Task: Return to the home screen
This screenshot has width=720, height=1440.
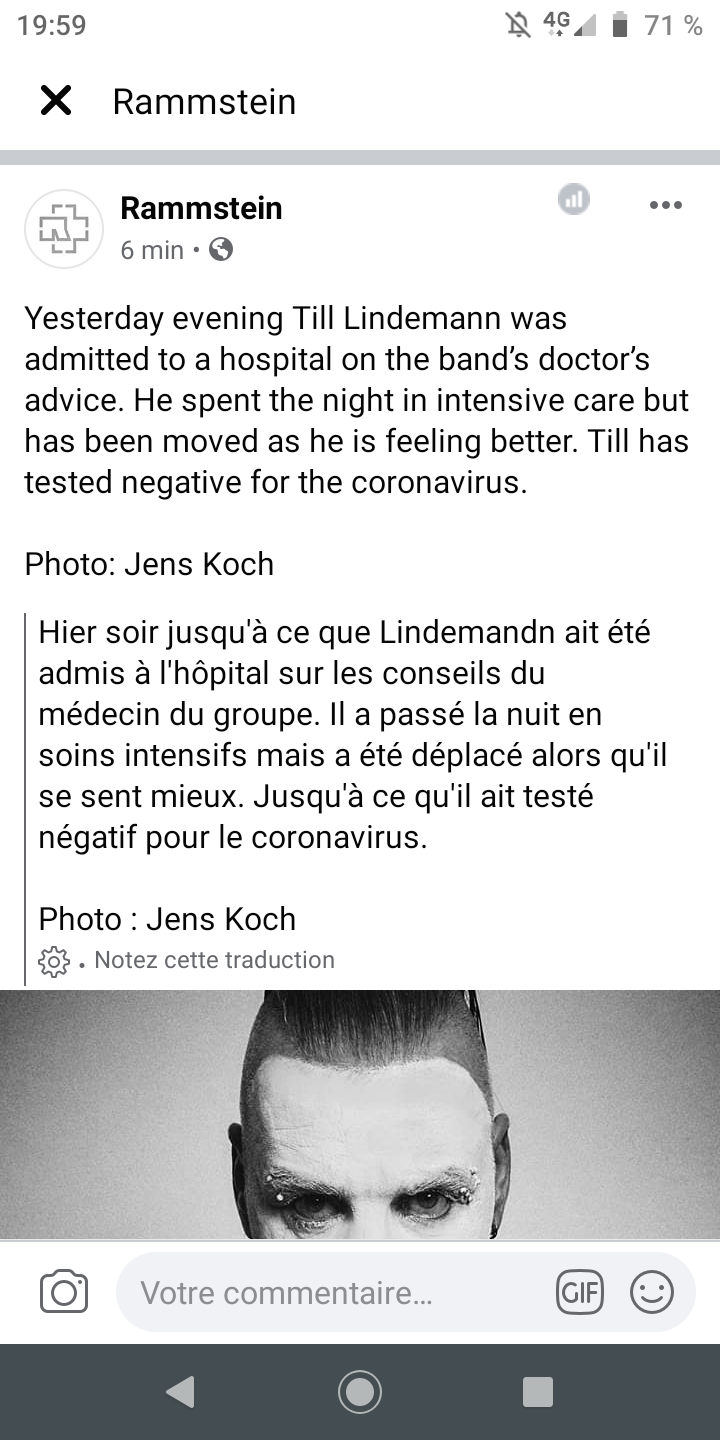Action: [360, 1391]
